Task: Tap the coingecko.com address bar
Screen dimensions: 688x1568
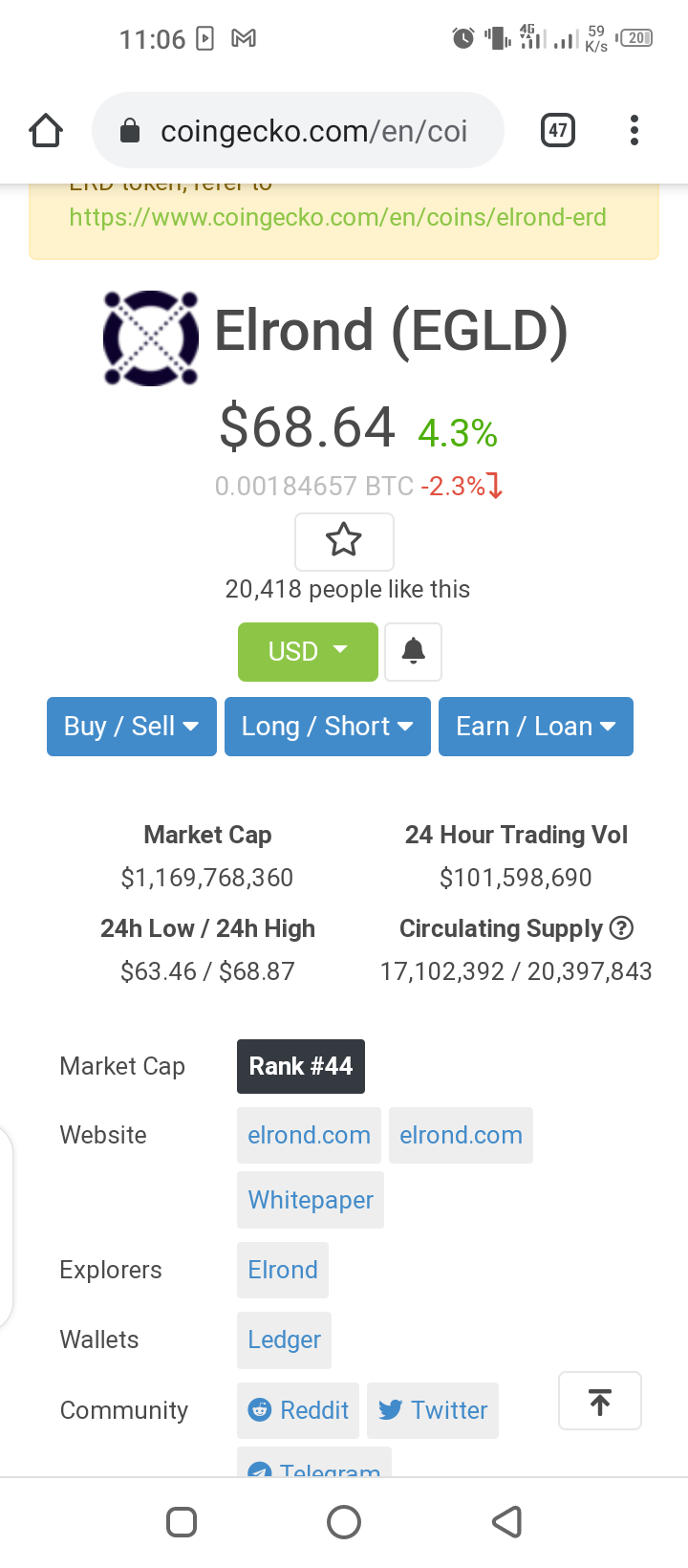Action: click(x=298, y=130)
